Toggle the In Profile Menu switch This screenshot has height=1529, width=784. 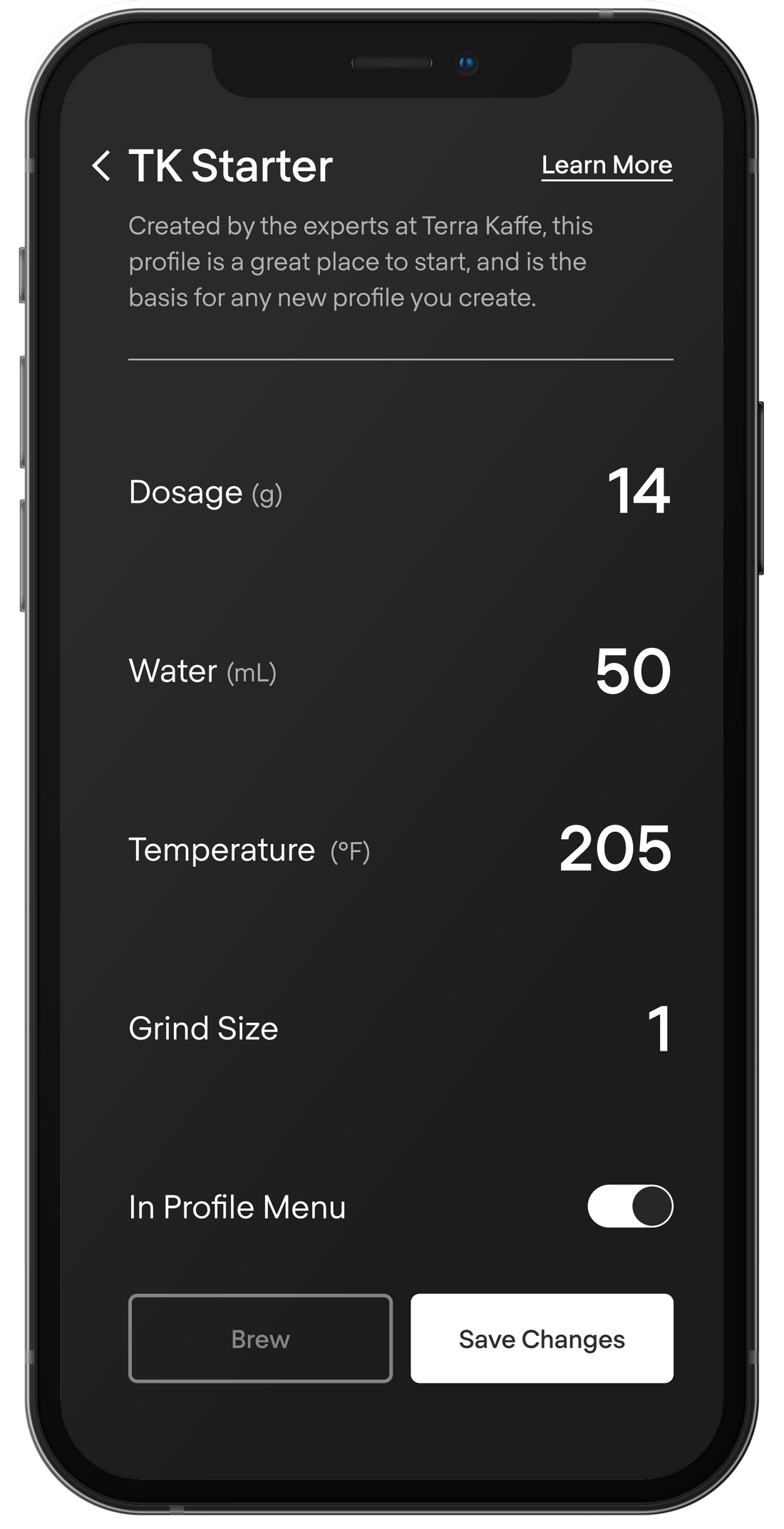[630, 1206]
